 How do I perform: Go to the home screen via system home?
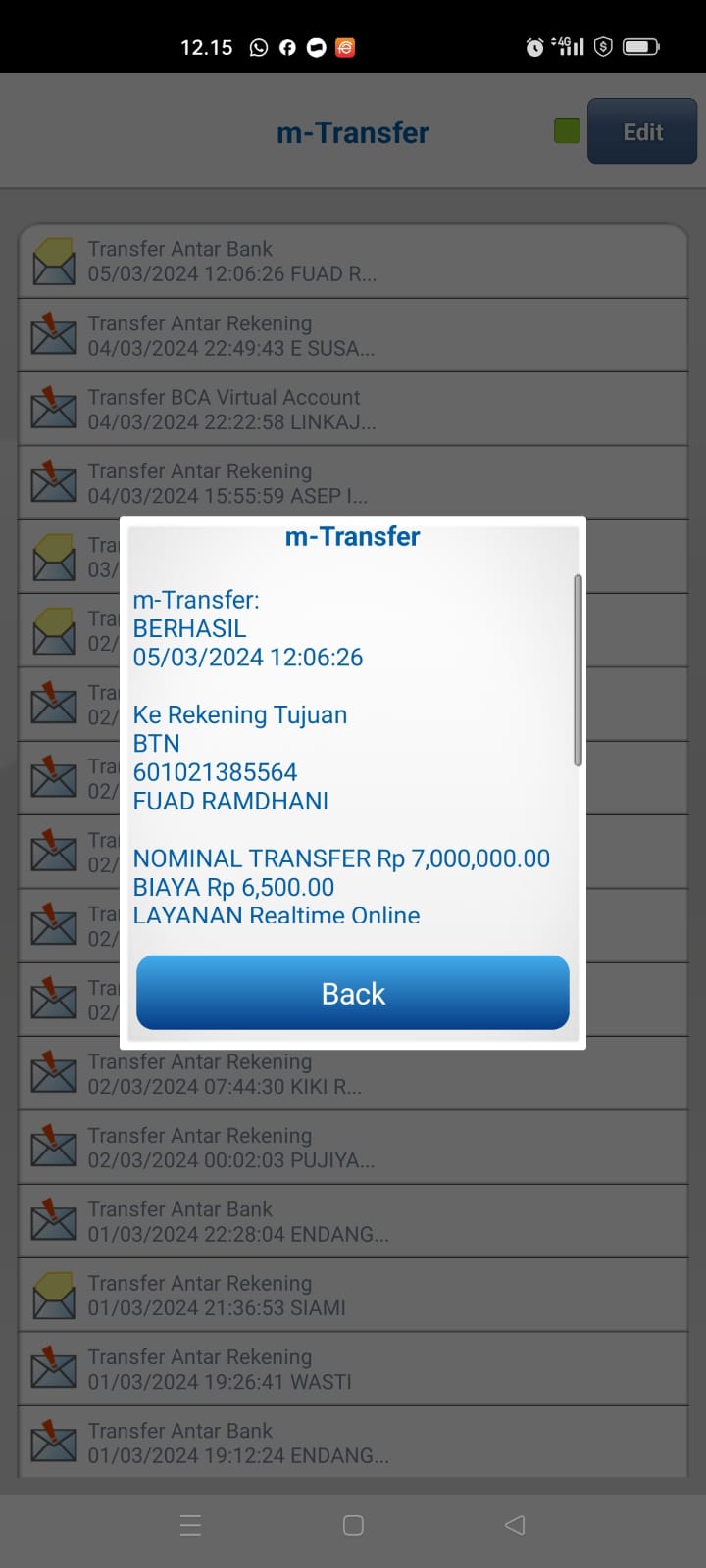click(x=353, y=1525)
